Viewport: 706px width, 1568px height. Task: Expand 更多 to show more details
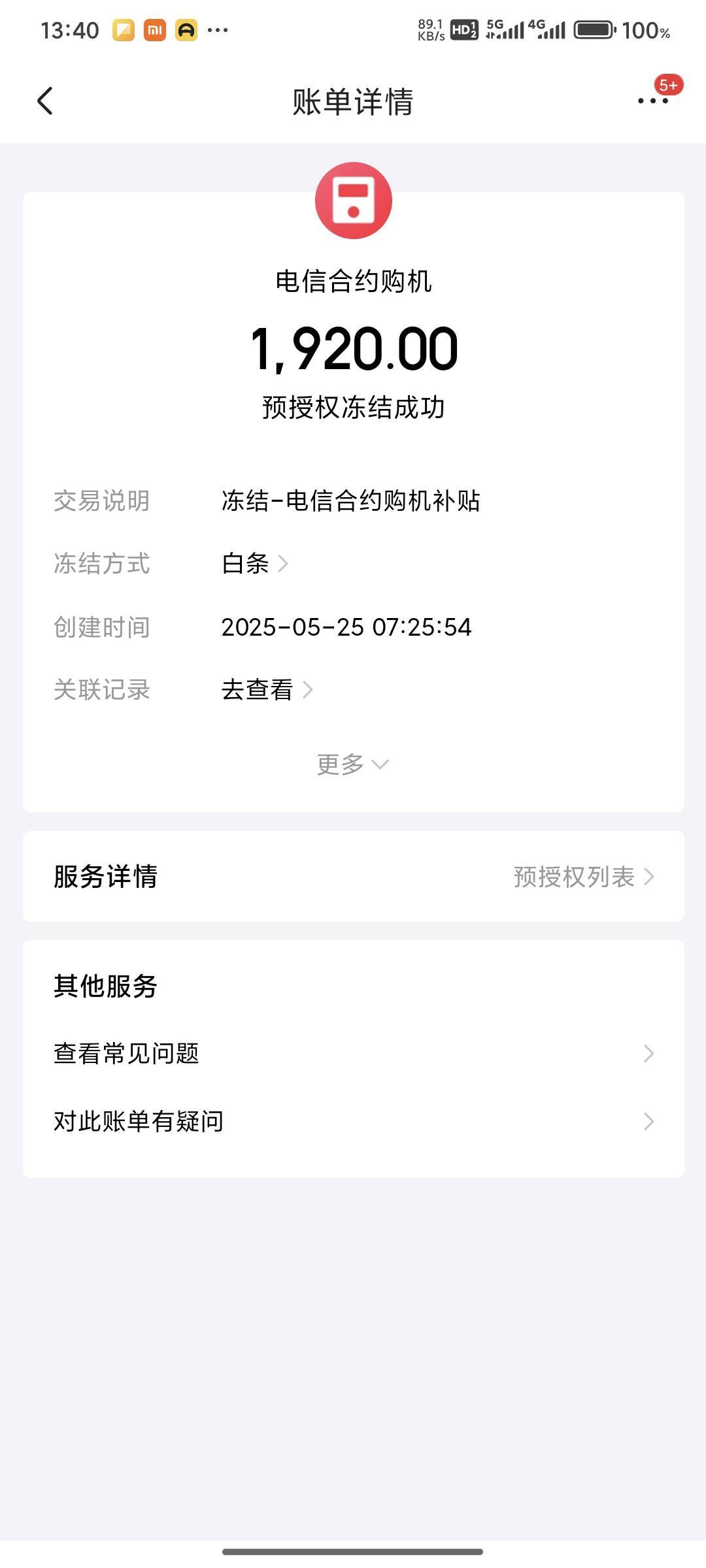(353, 764)
